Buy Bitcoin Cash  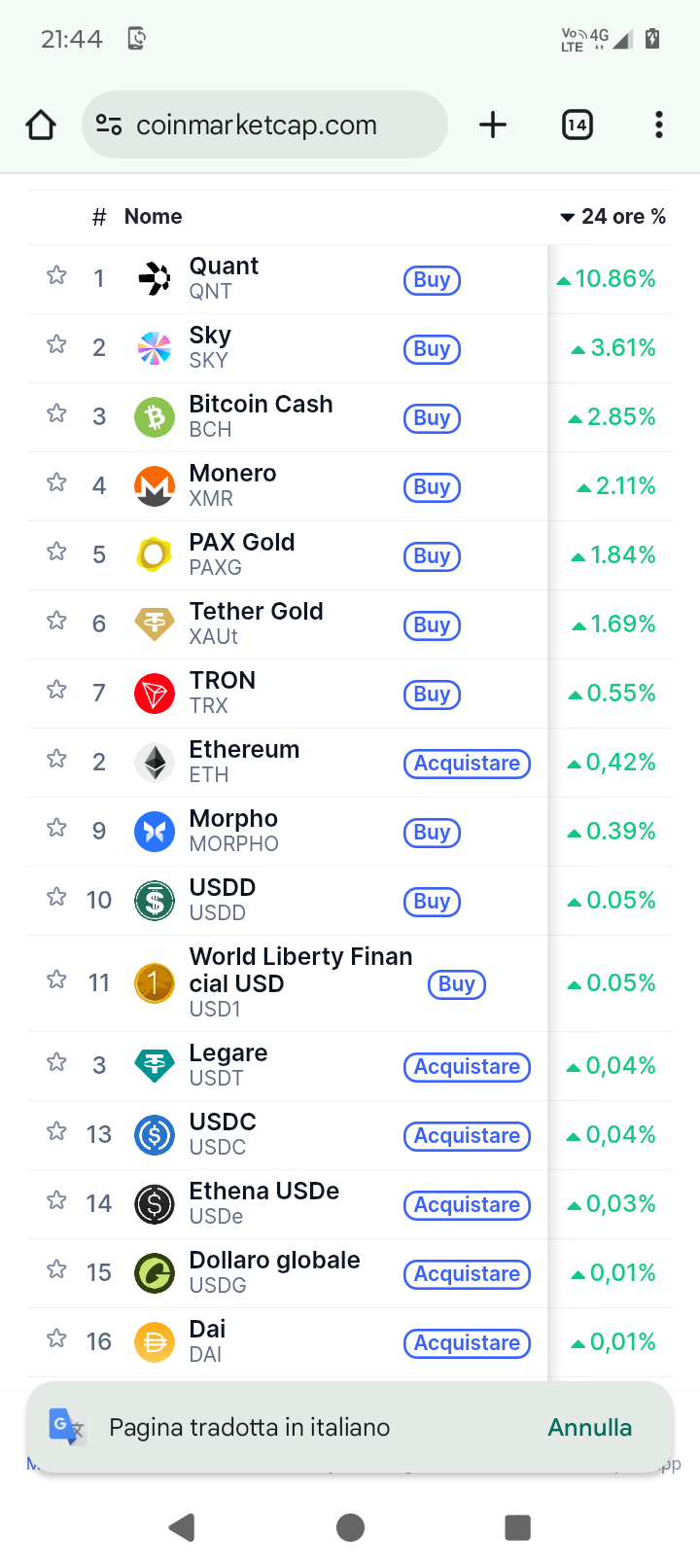(x=432, y=418)
